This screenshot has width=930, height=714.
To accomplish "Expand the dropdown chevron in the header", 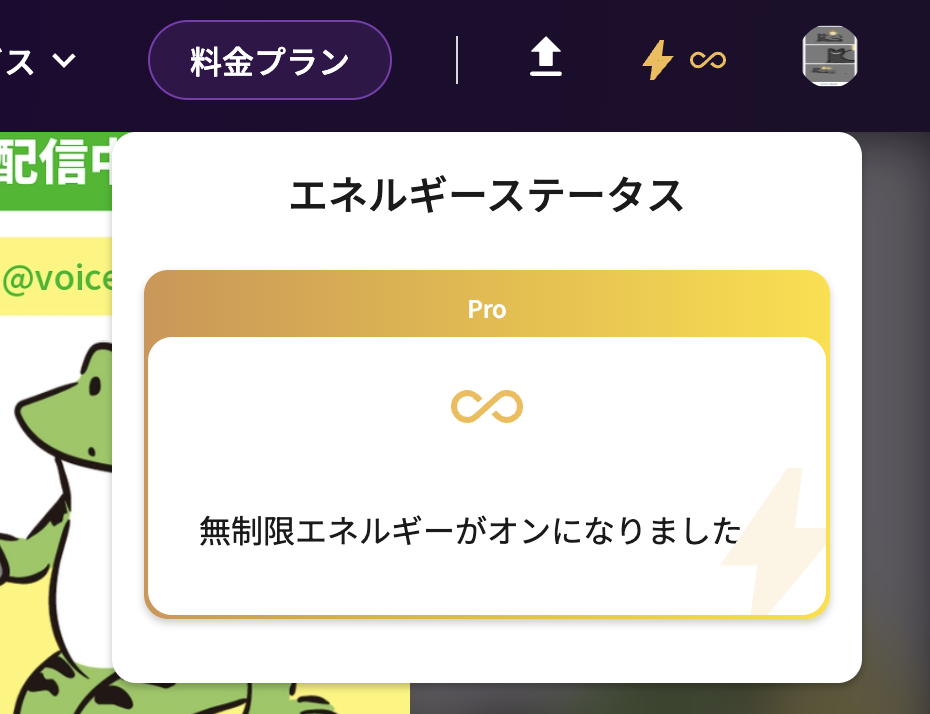I will (64, 61).
